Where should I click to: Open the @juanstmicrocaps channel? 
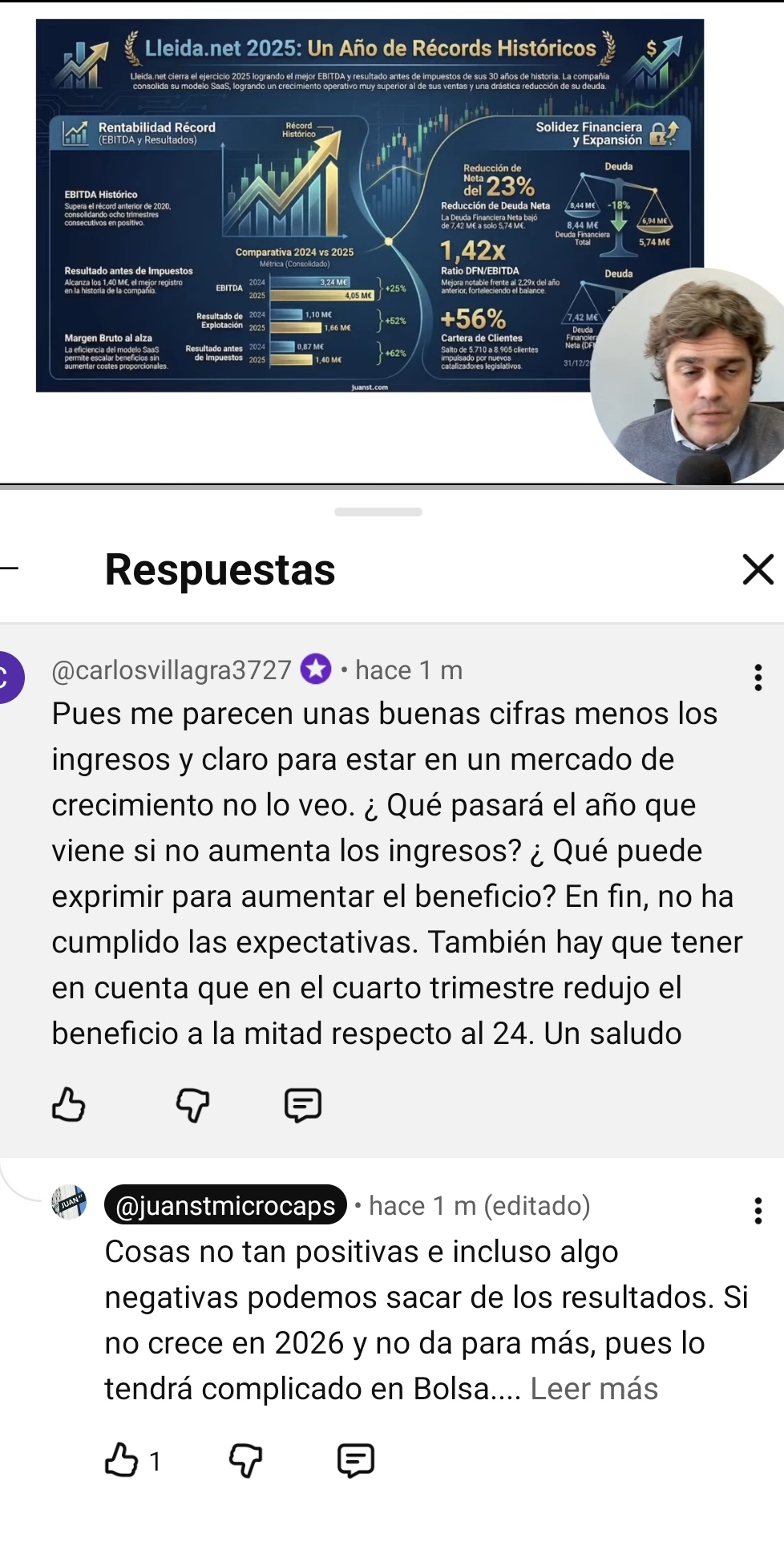tap(225, 1205)
